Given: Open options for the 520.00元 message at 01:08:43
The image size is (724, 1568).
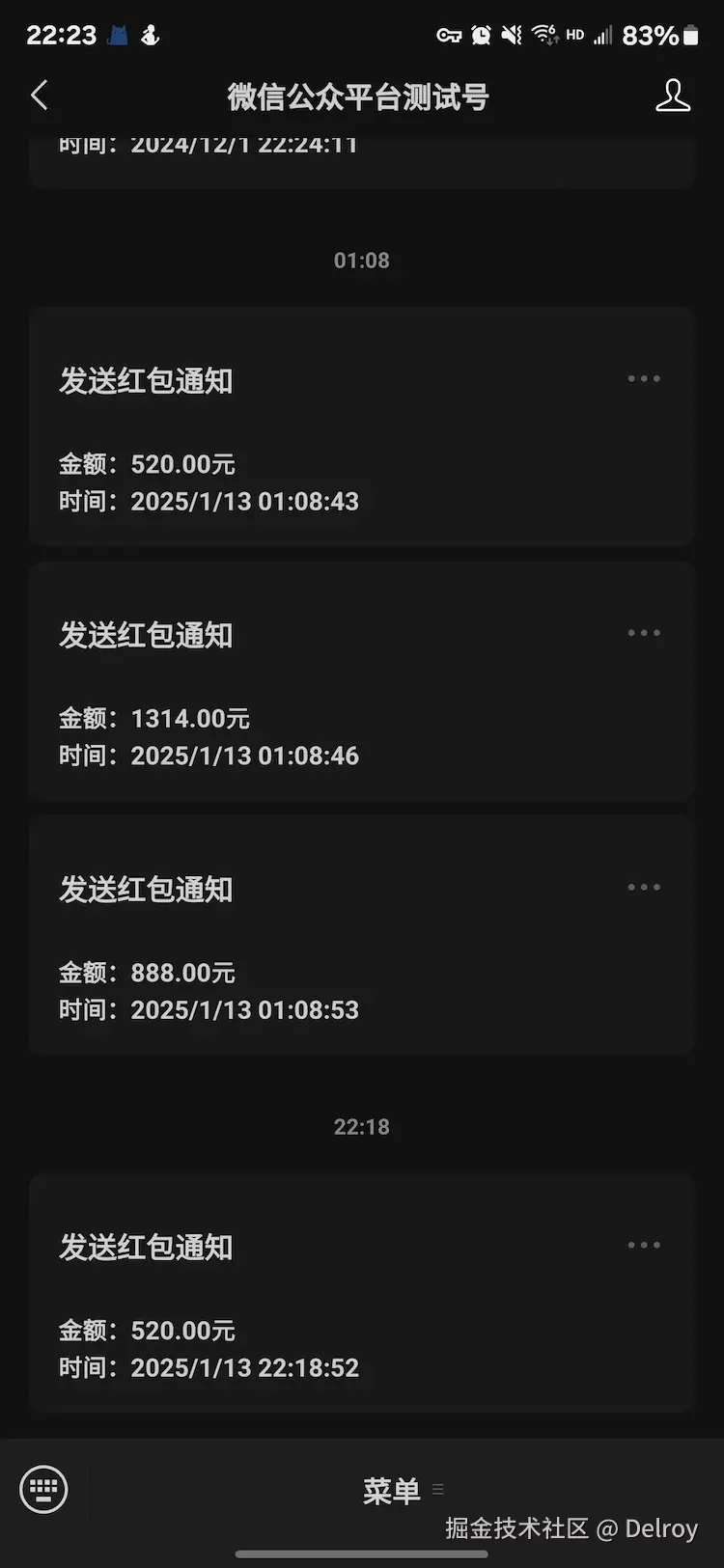Looking at the screenshot, I should [643, 379].
